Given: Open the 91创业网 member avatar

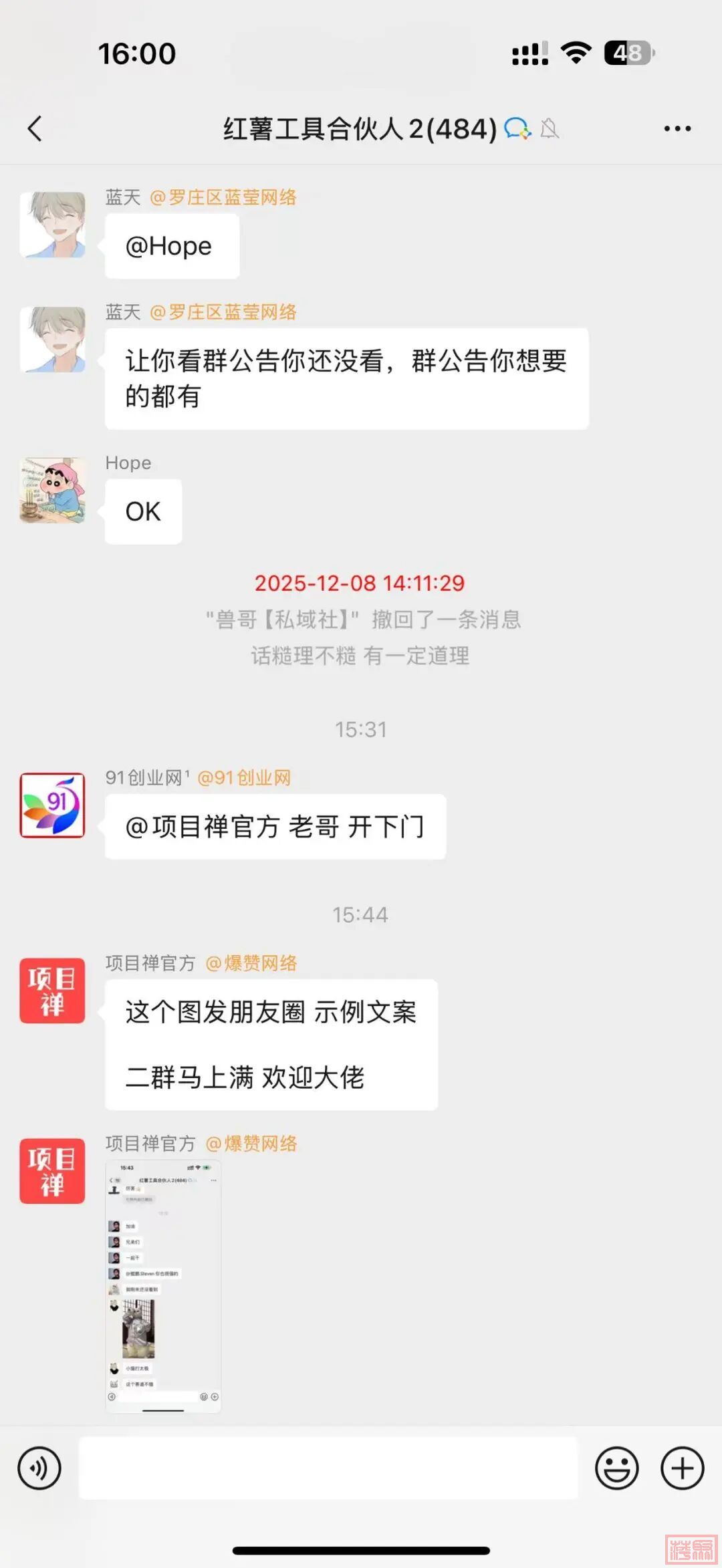Looking at the screenshot, I should coord(52,805).
